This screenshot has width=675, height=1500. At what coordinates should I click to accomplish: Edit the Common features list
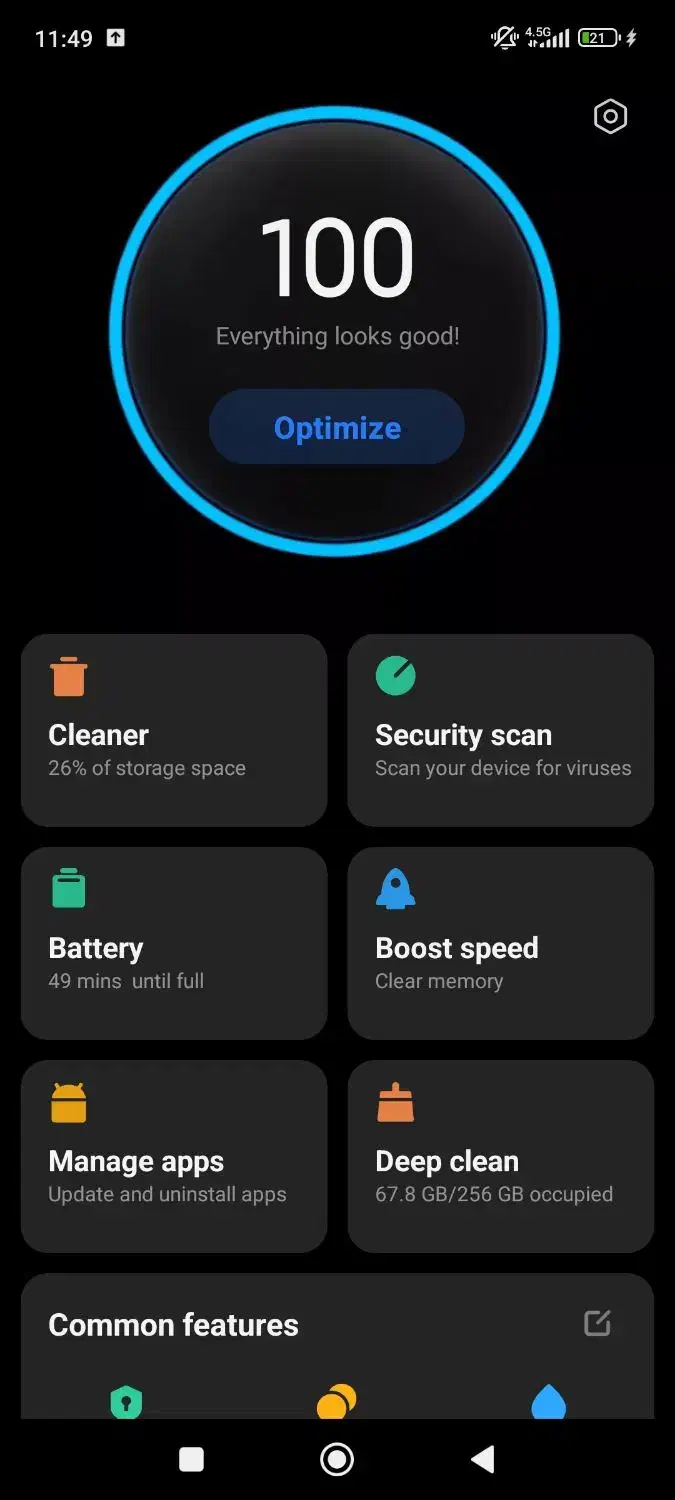tap(597, 1323)
